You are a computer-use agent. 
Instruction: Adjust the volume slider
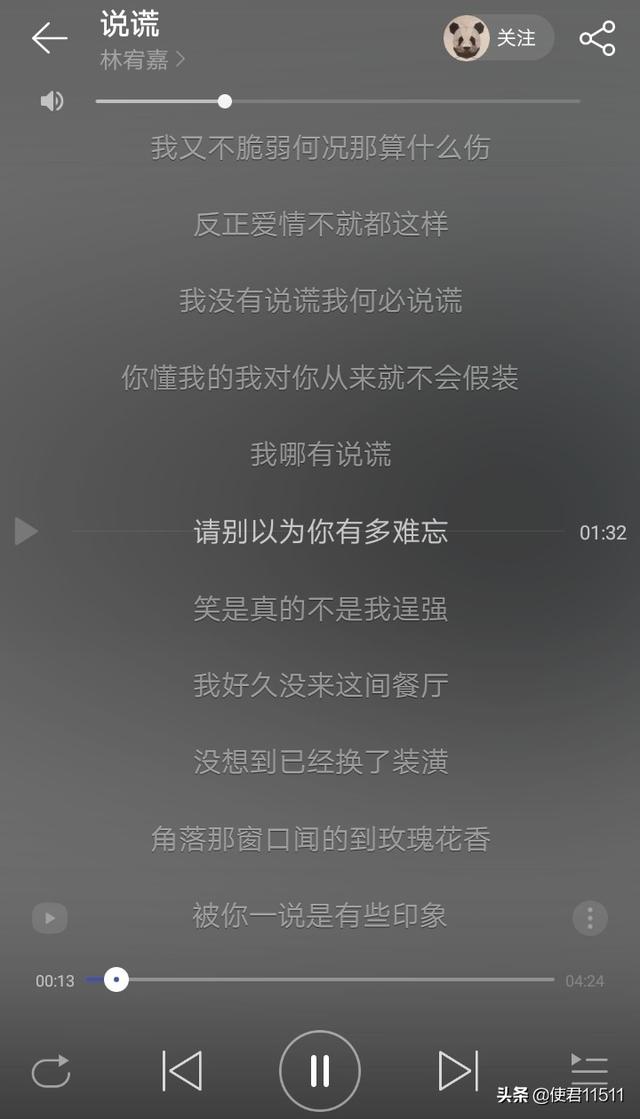click(x=225, y=101)
